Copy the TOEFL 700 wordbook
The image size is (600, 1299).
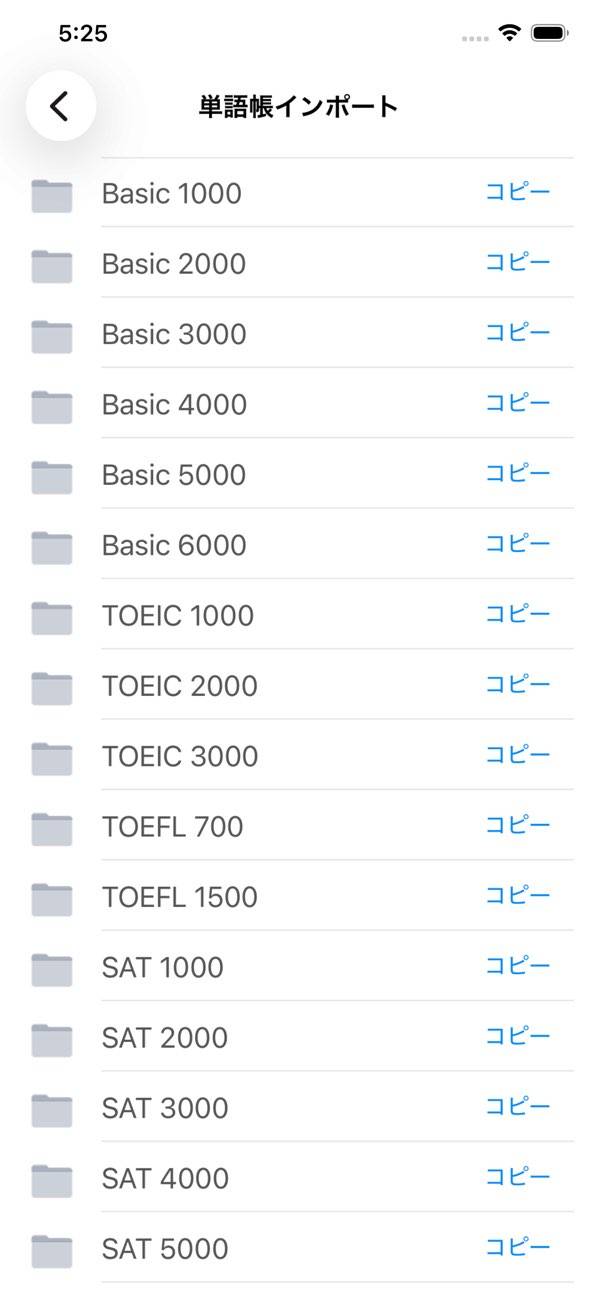517,825
